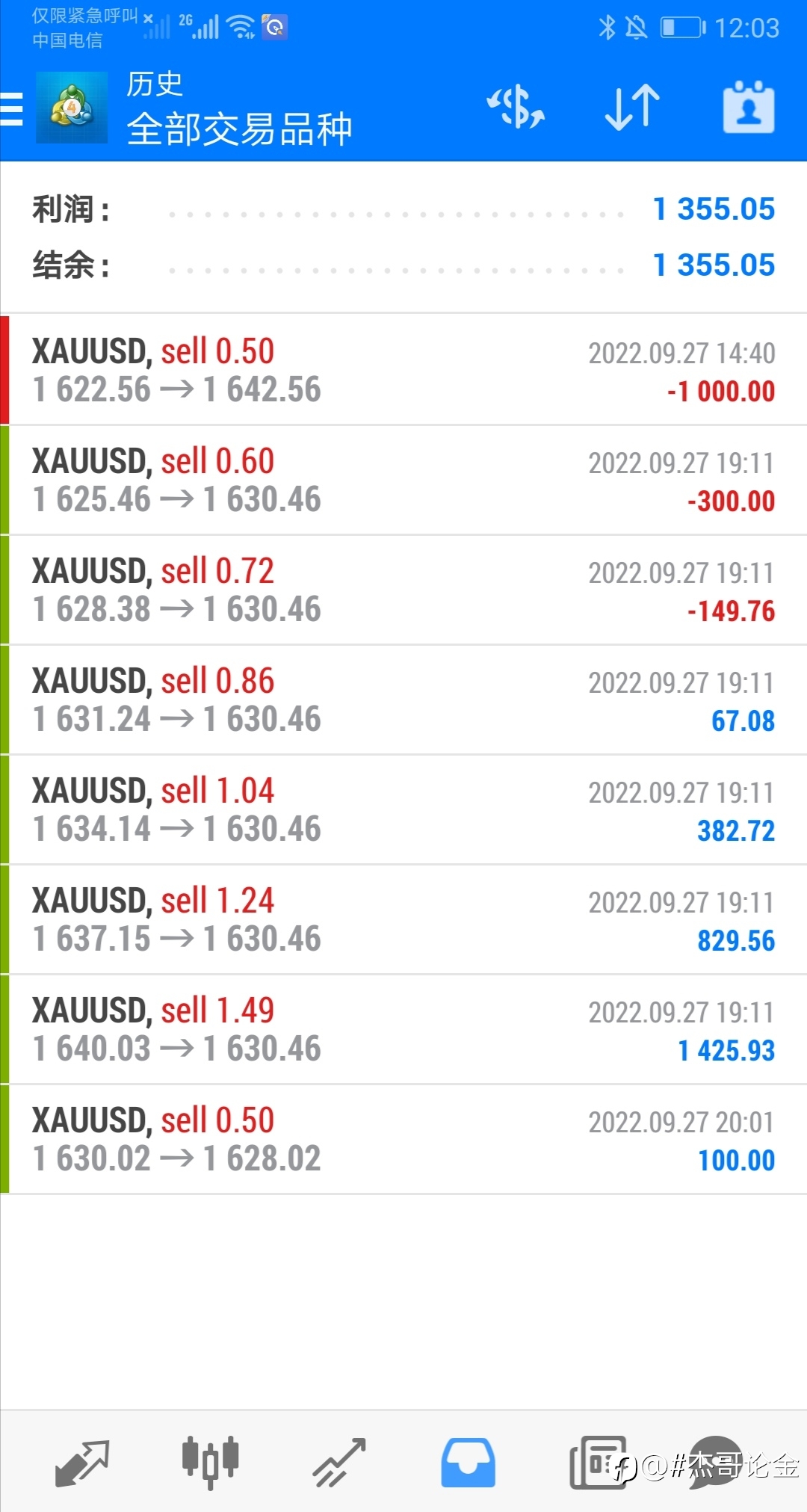Select the sell 1.24 trade entry

pos(403,919)
